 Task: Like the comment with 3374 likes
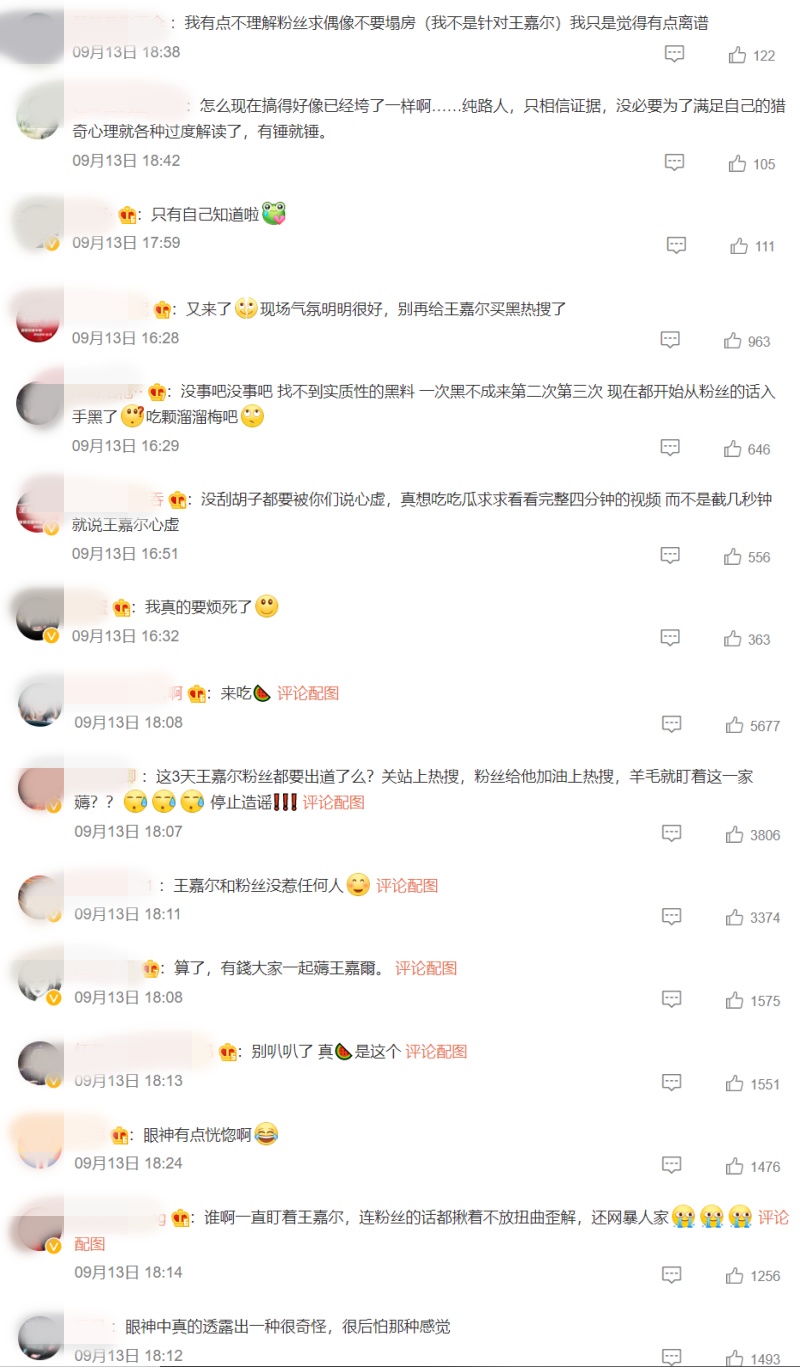click(x=735, y=917)
